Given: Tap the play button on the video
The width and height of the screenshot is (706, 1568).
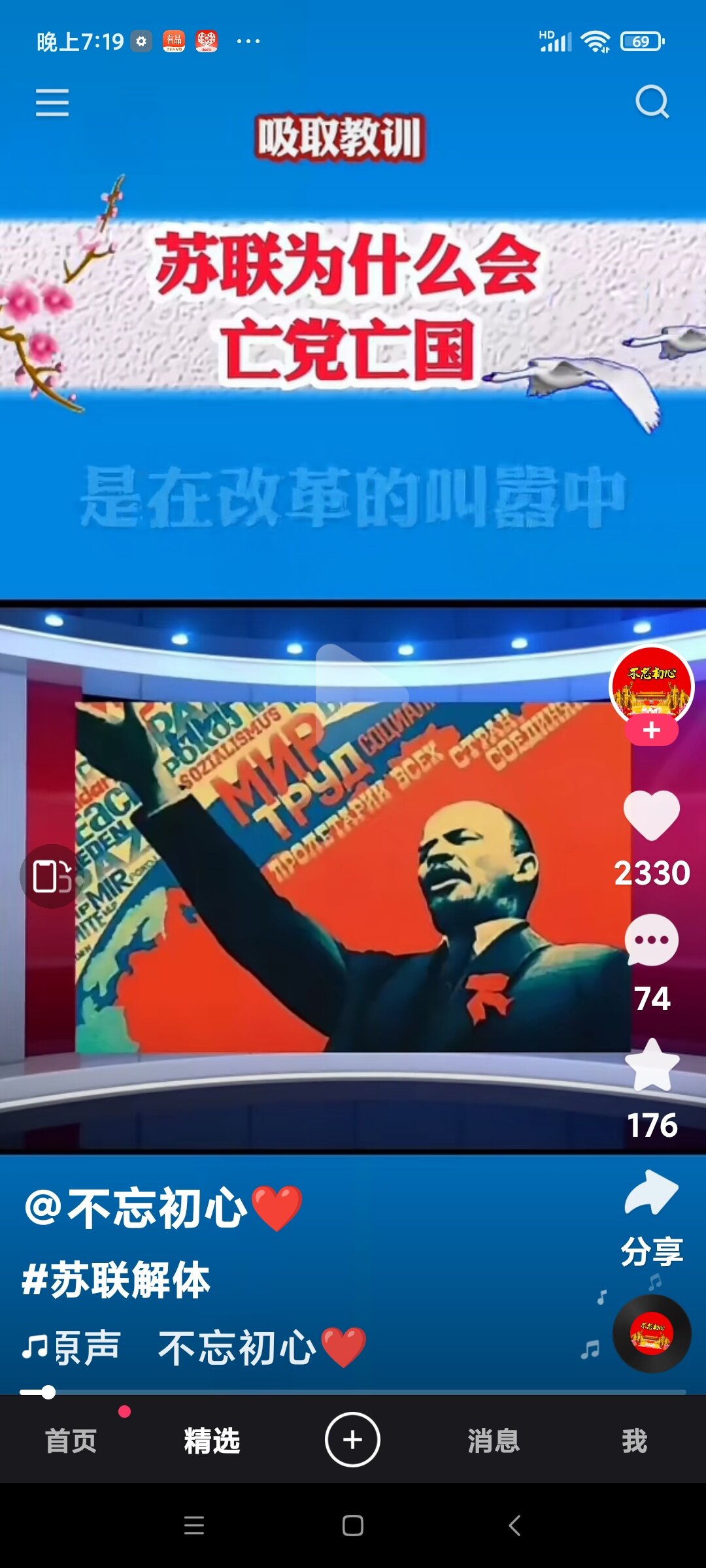Looking at the screenshot, I should pyautogui.click(x=361, y=692).
